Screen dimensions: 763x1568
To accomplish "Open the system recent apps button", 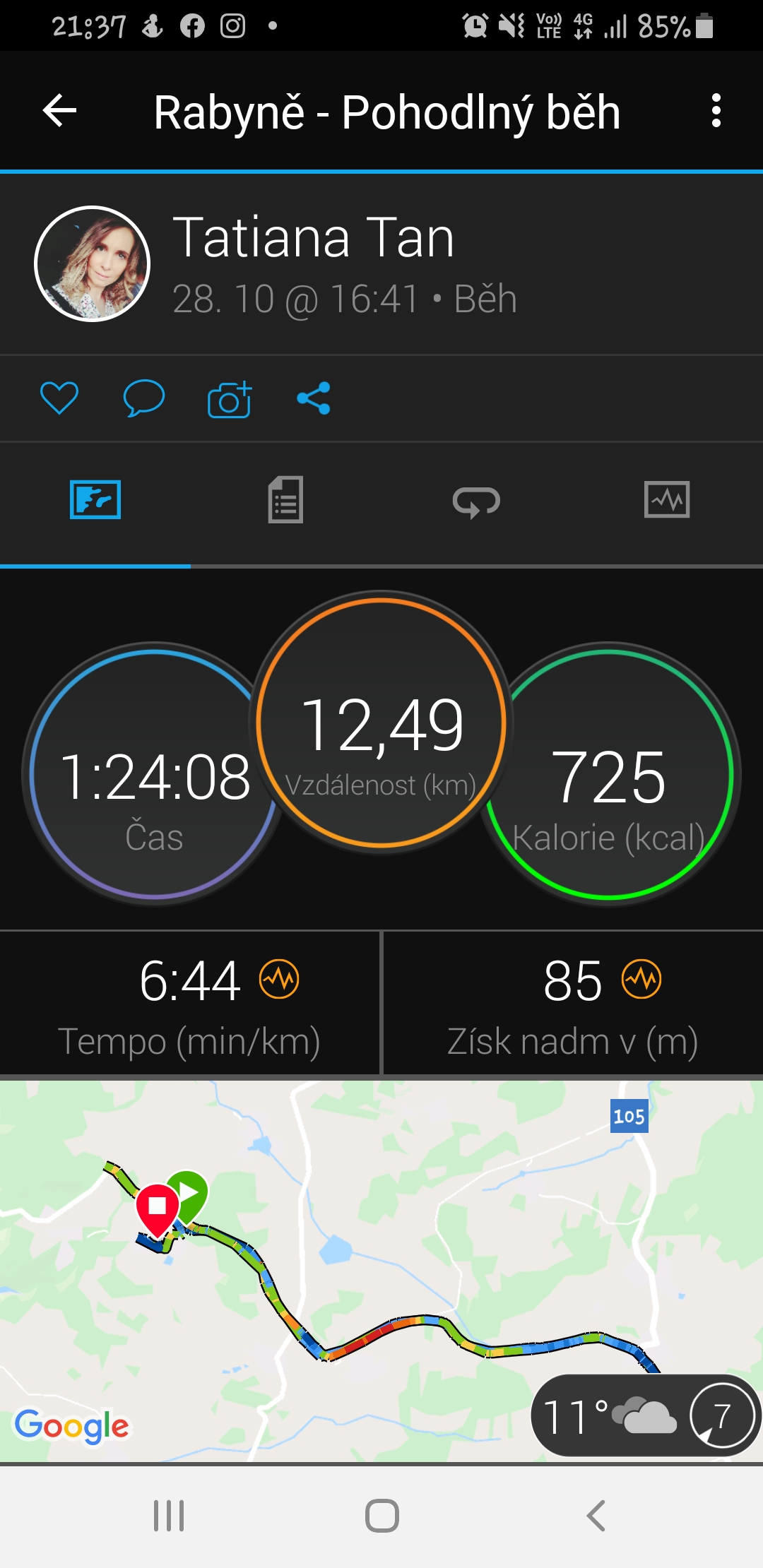I will pos(169,1516).
